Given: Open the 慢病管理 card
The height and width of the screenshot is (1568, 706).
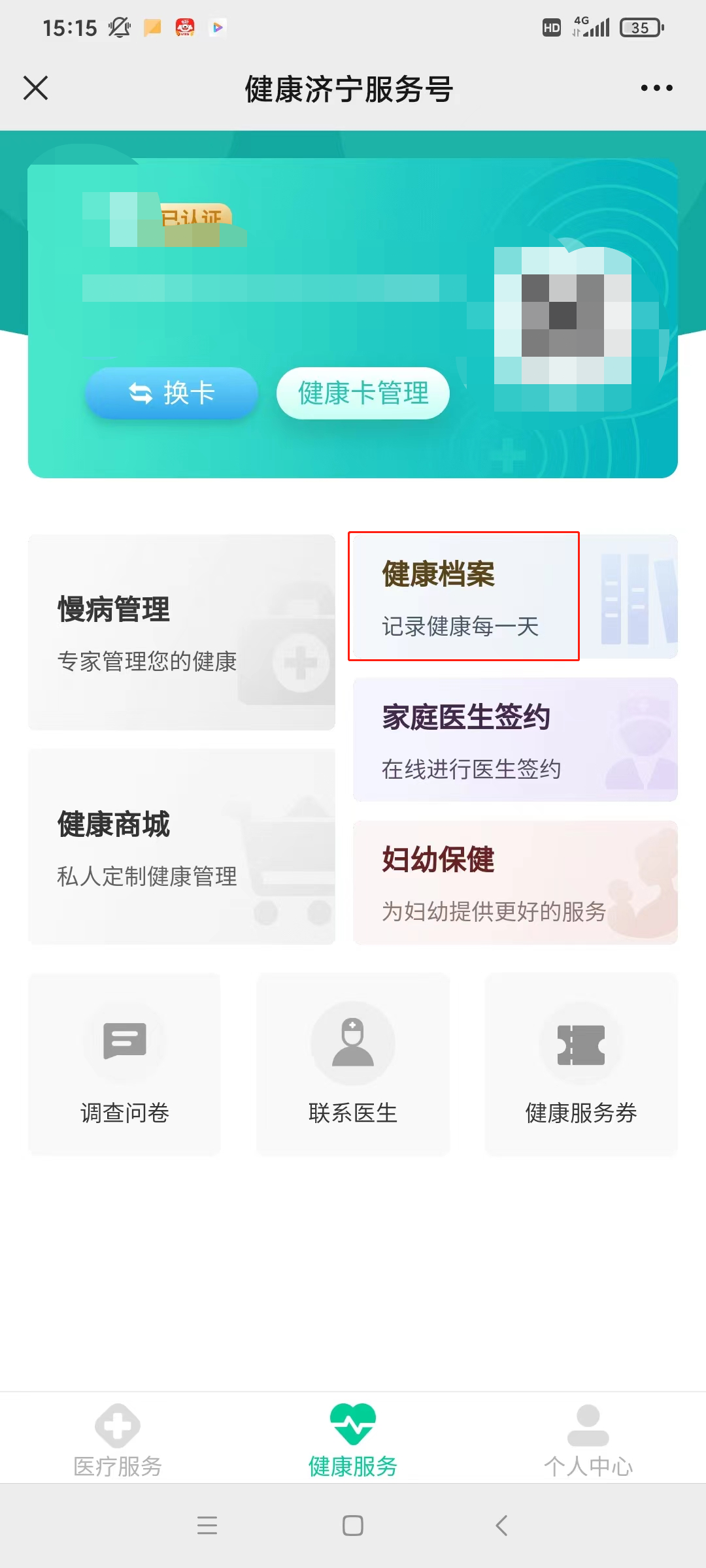Looking at the screenshot, I should (181, 632).
